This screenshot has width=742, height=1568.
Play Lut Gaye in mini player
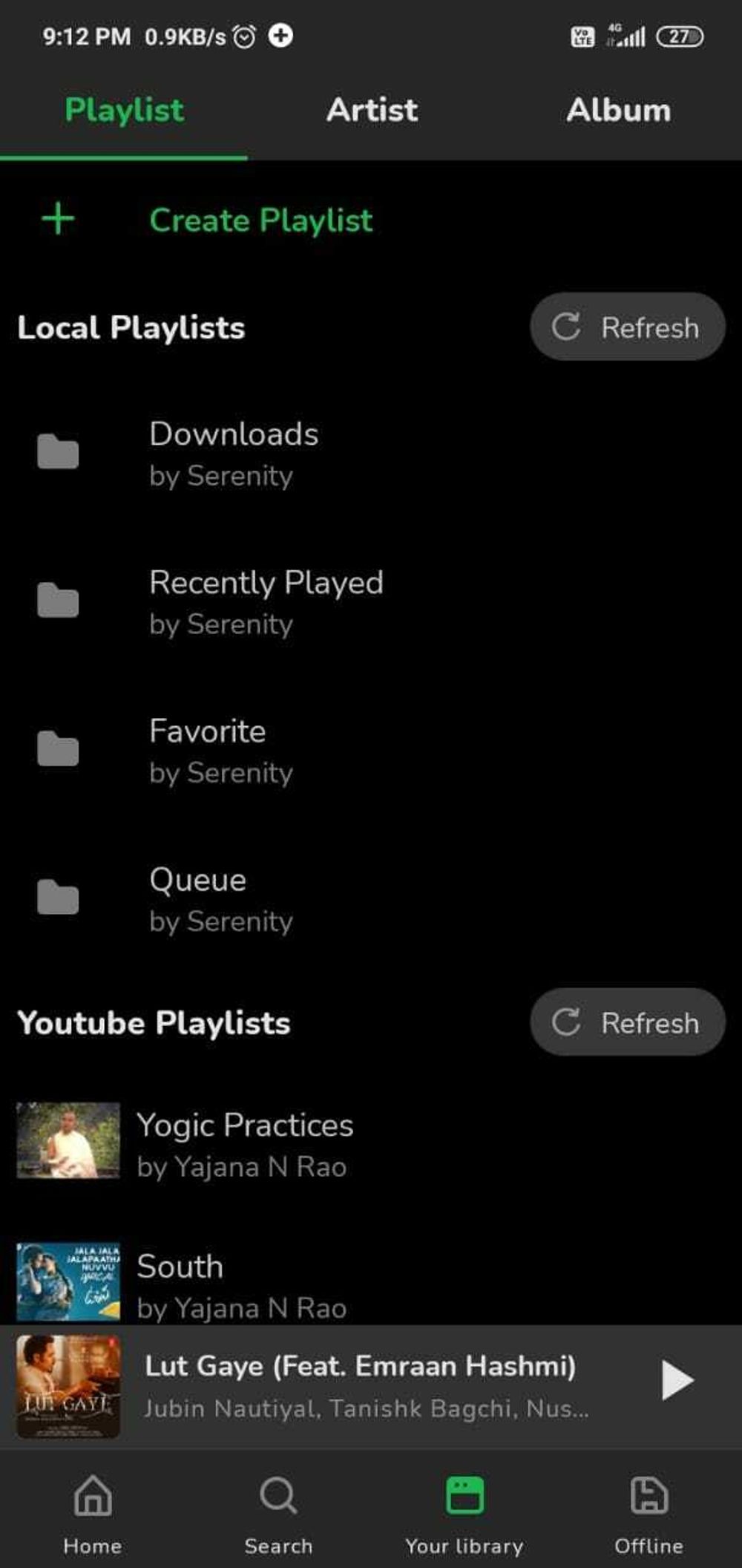click(x=677, y=1380)
